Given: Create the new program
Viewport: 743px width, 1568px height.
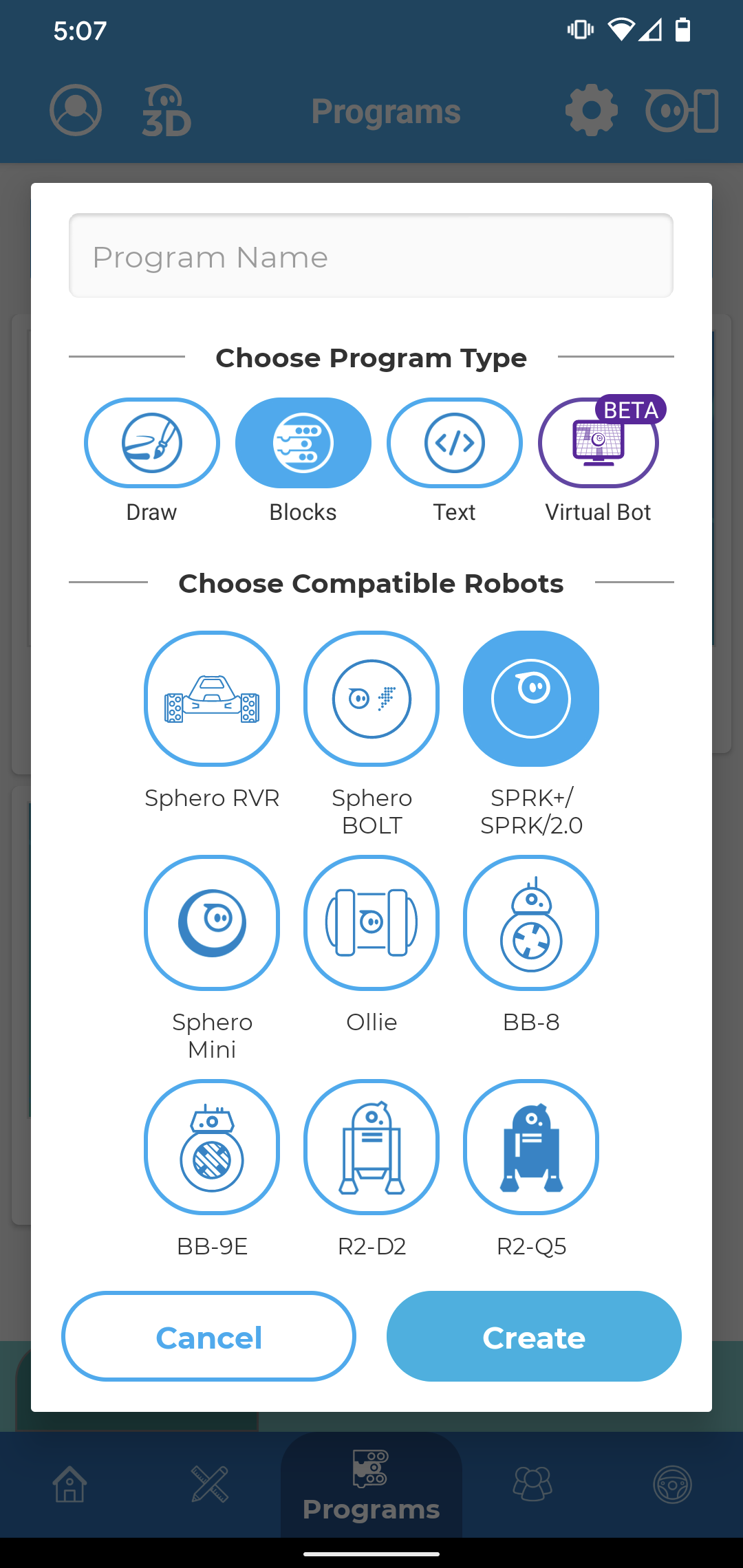Looking at the screenshot, I should pyautogui.click(x=534, y=1336).
